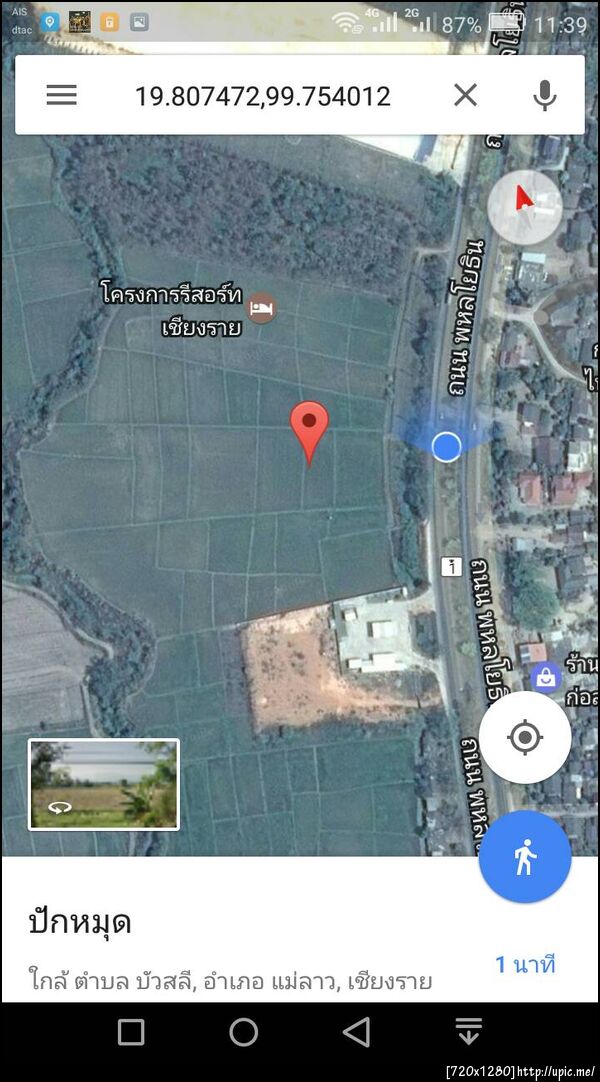This screenshot has width=600, height=1082.
Task: Open the hamburger drawer menu
Action: [61, 95]
